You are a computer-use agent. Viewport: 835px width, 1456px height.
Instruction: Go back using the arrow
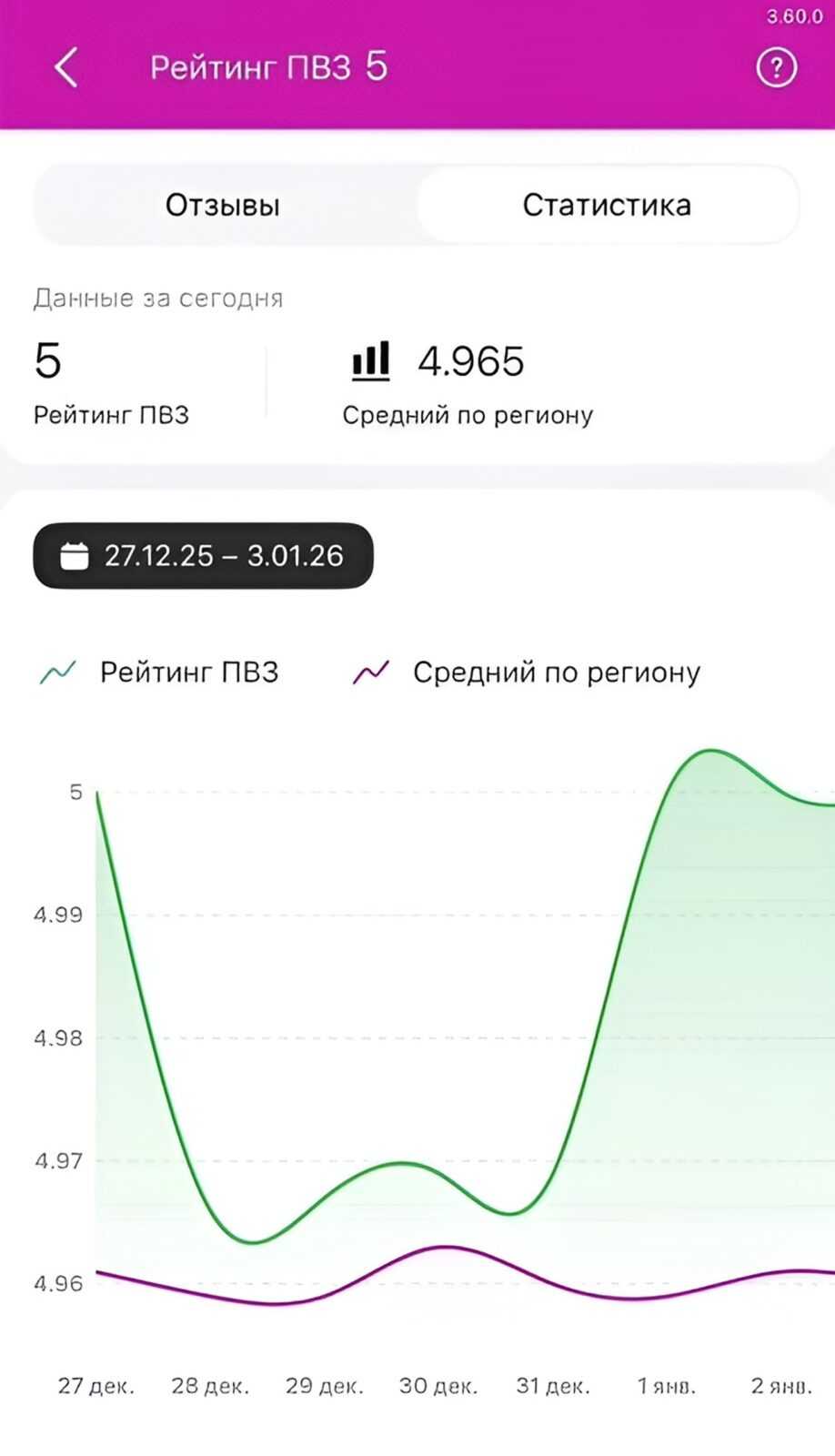point(65,67)
